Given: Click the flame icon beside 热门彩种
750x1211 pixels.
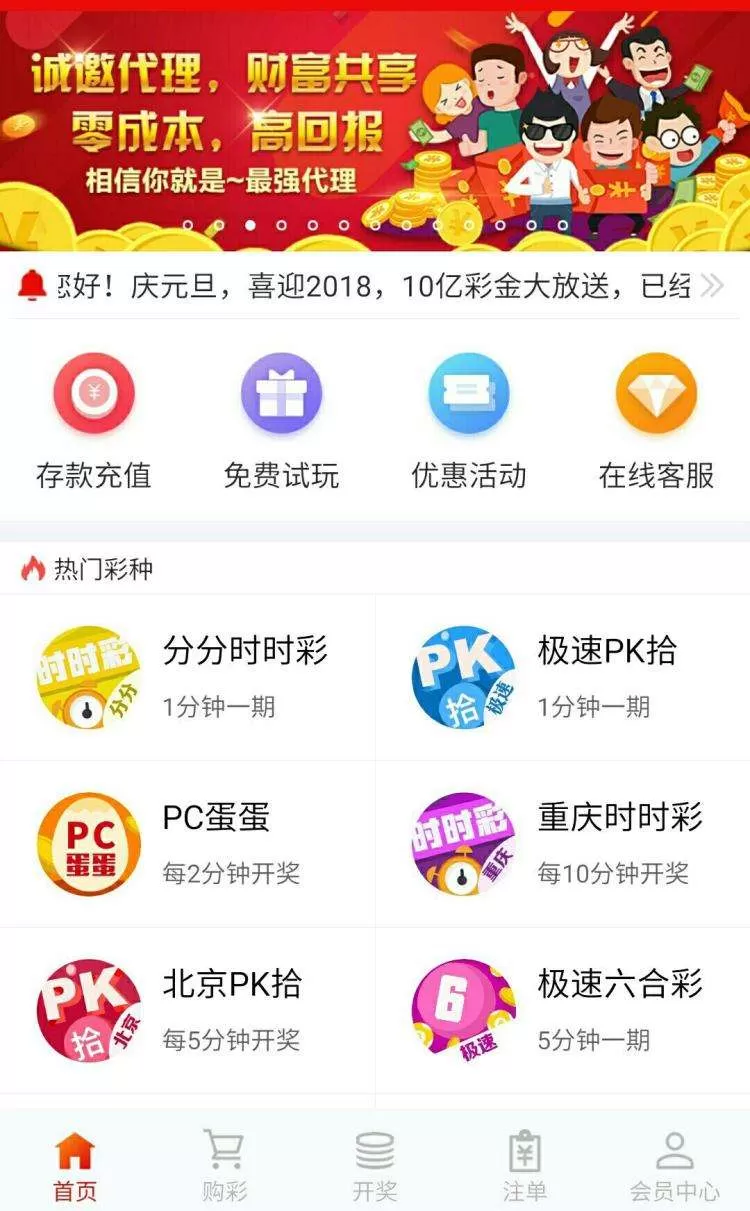Looking at the screenshot, I should [x=33, y=566].
